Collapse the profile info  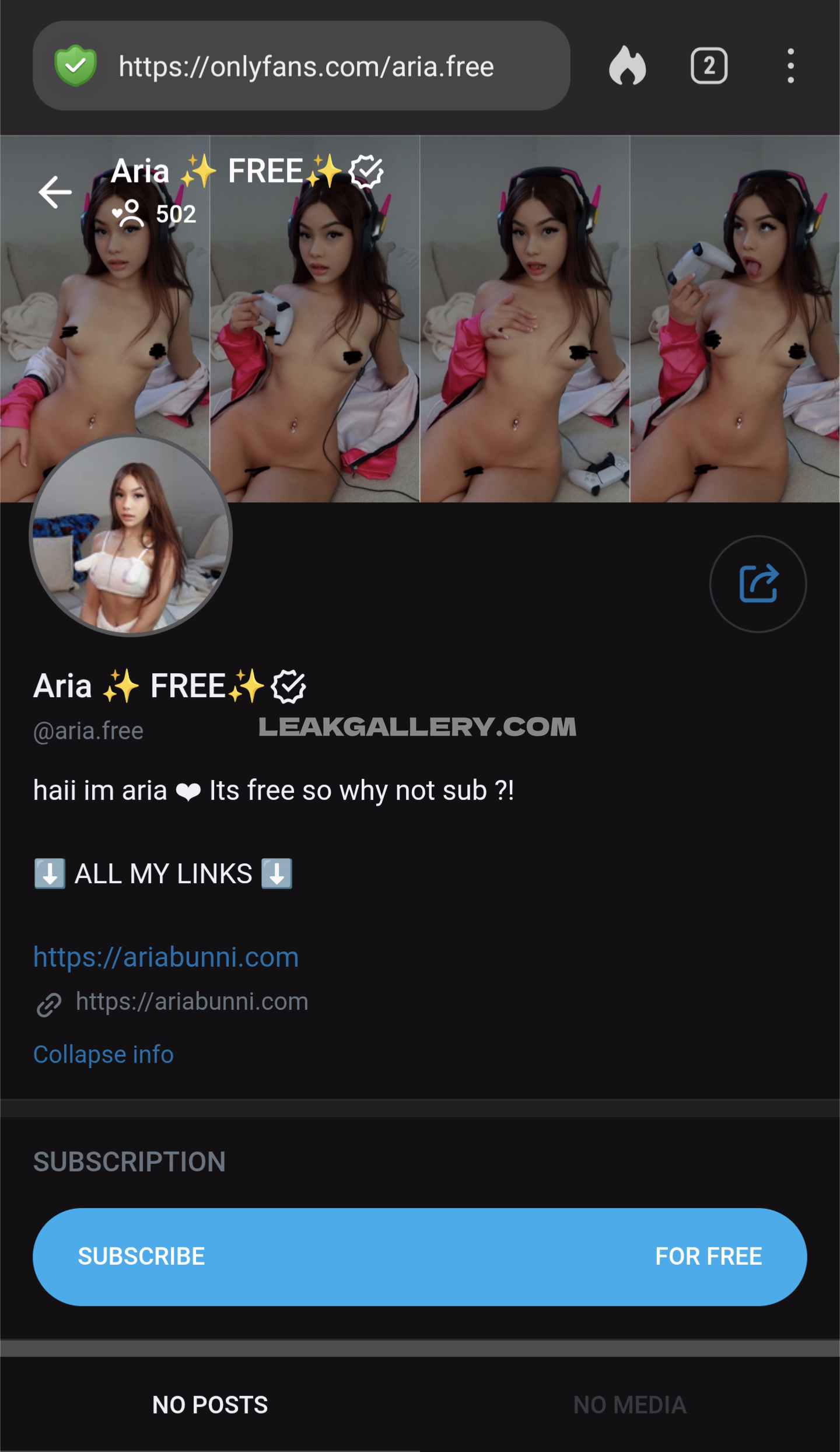[x=103, y=1054]
